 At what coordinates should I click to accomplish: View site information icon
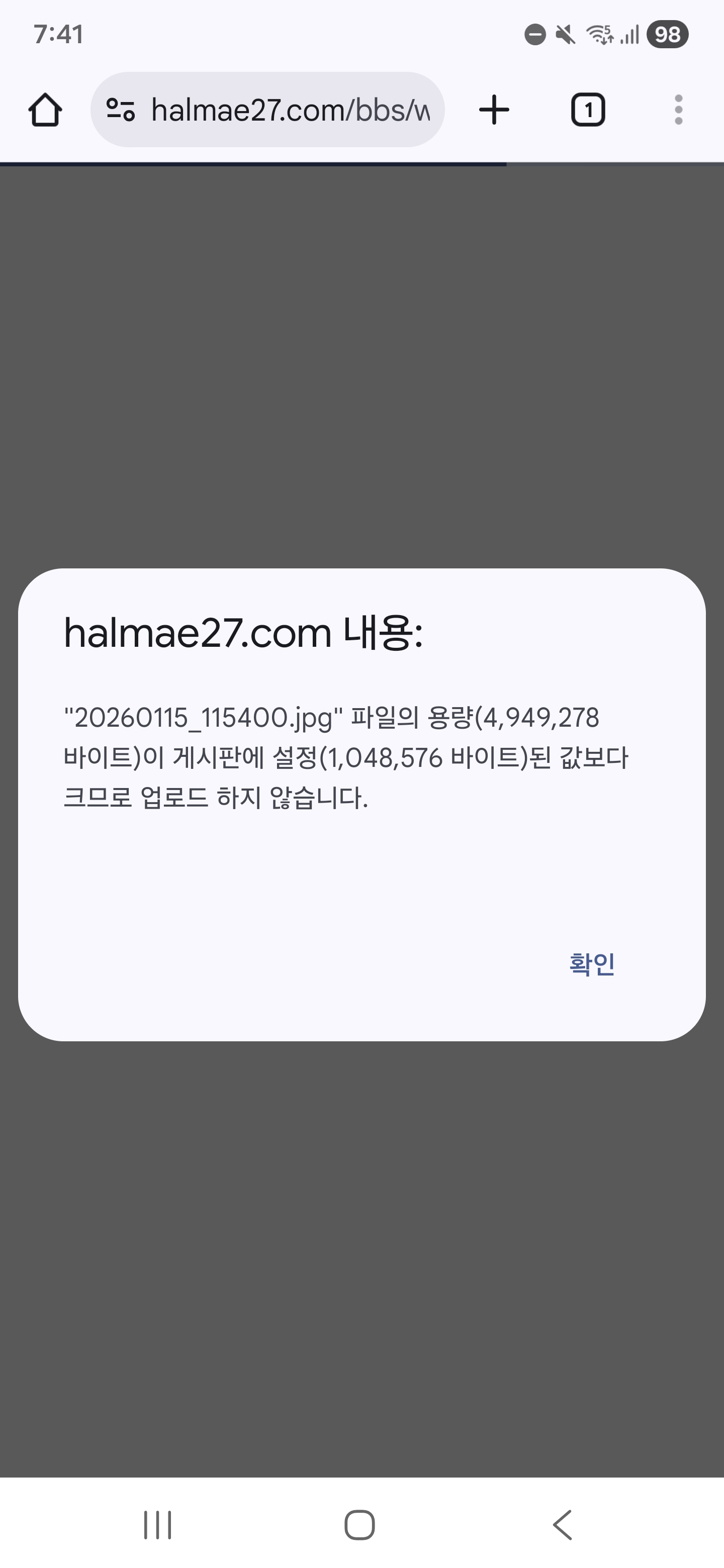coord(120,110)
